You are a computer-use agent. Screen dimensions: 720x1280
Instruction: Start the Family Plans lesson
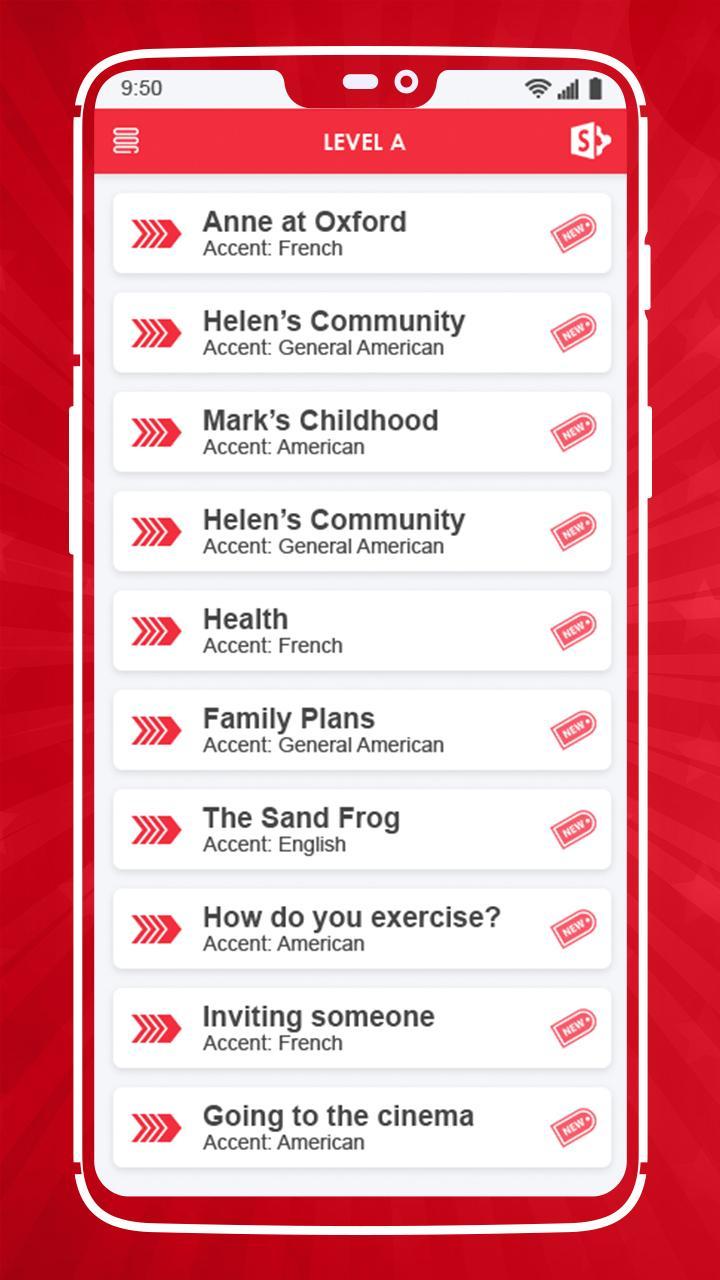(361, 730)
